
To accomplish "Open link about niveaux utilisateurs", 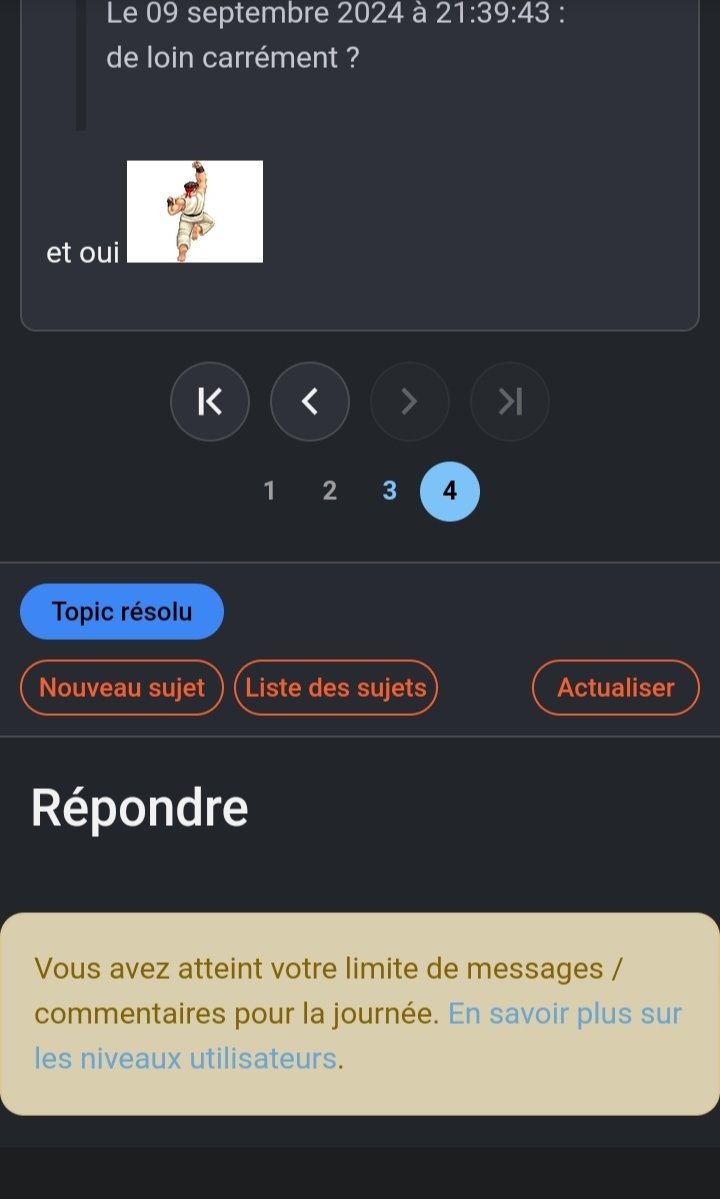I will point(358,1036).
